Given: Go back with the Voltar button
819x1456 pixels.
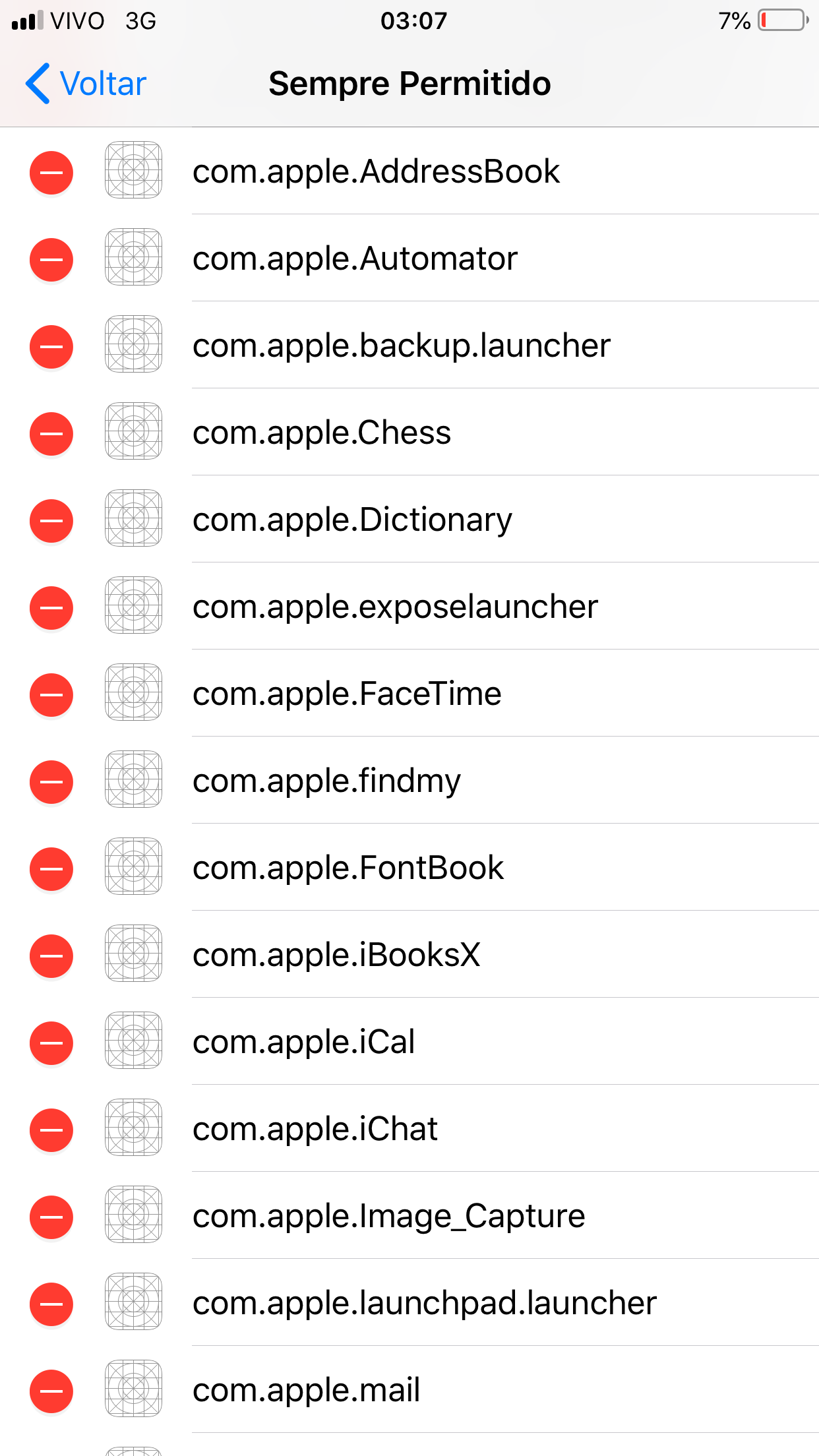Looking at the screenshot, I should click(86, 84).
